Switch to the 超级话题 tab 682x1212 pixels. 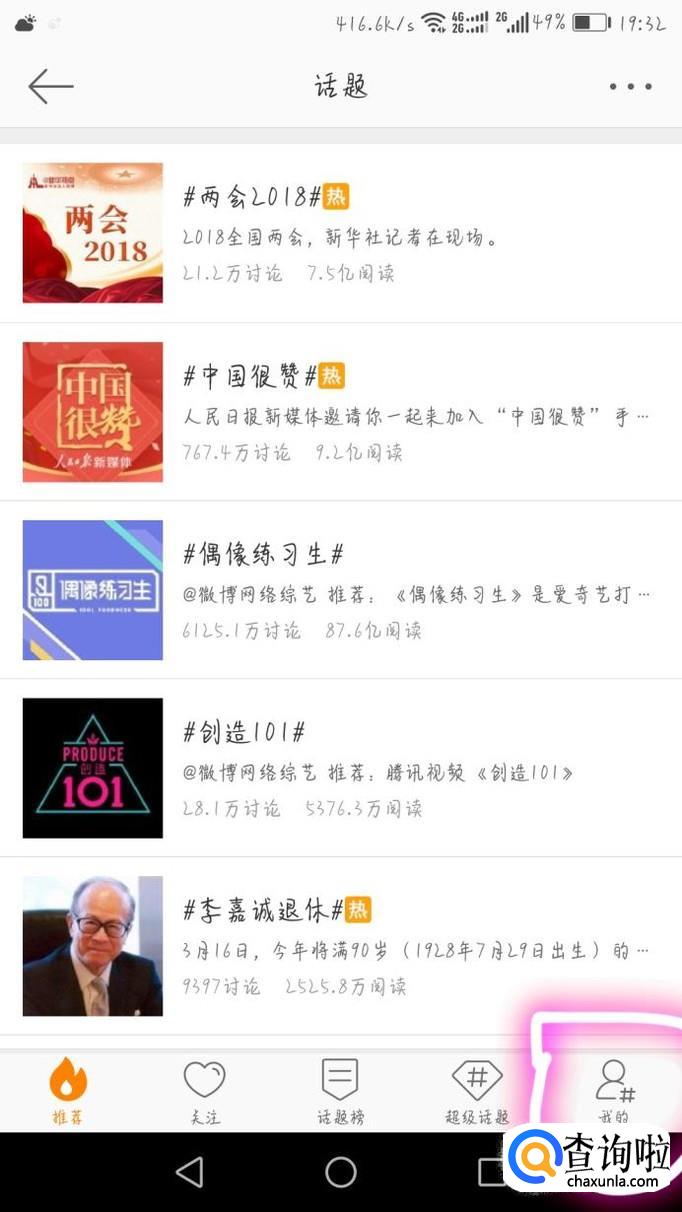(x=477, y=1091)
